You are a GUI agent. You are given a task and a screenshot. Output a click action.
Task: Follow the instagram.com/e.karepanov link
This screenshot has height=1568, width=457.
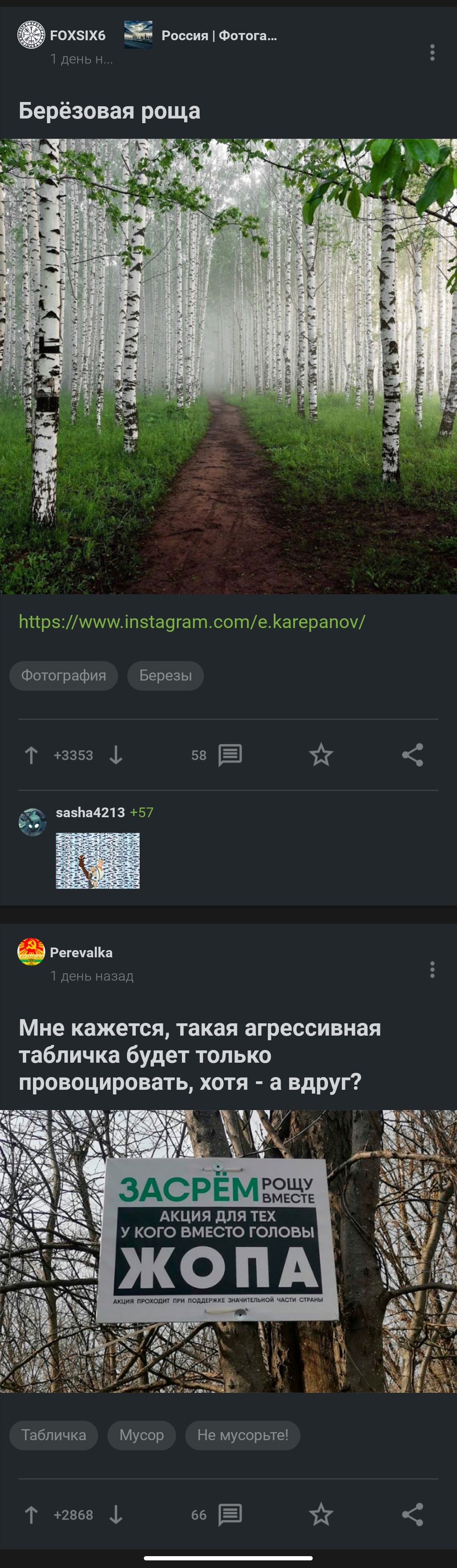tap(192, 621)
